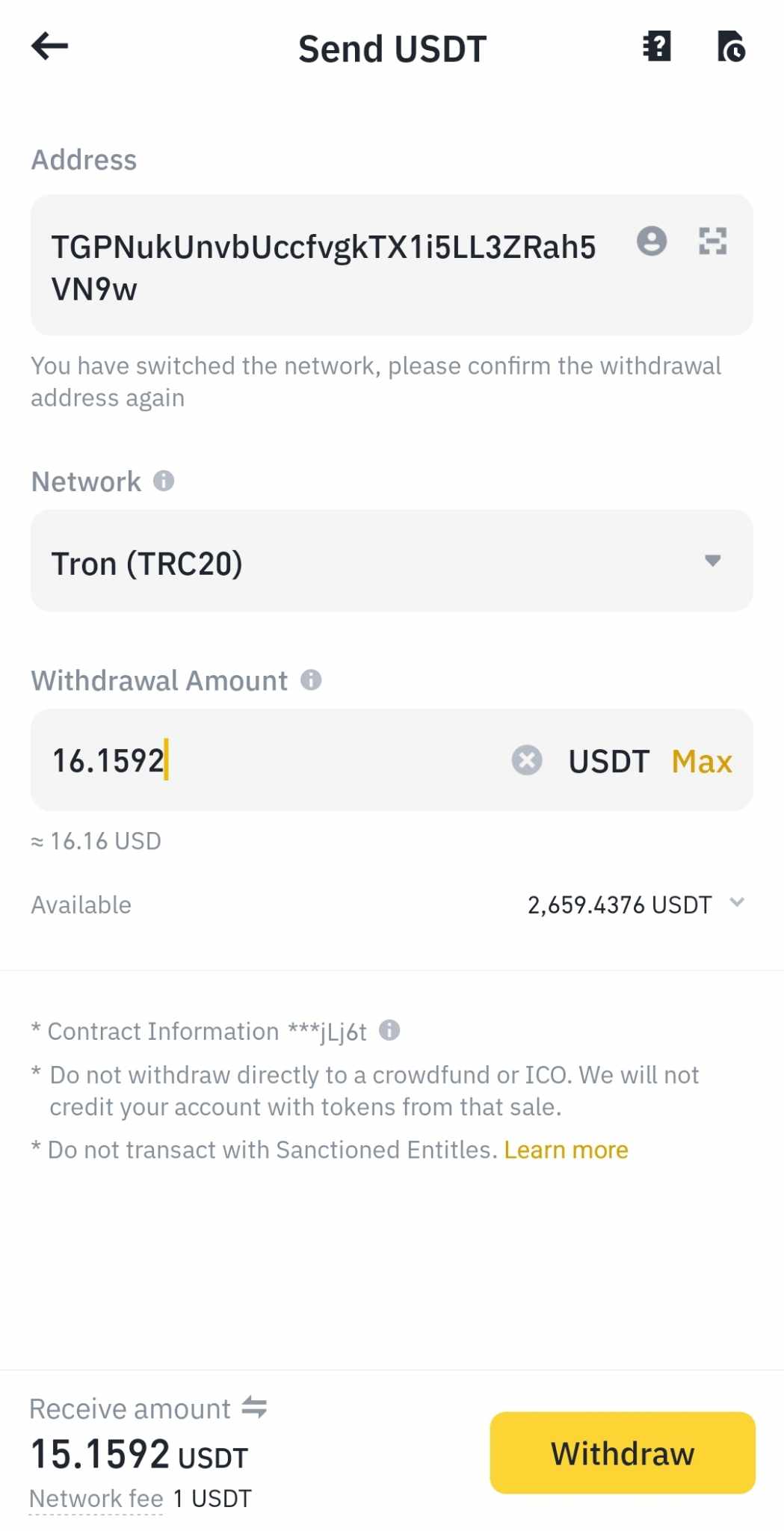
Task: Clear the entered withdrawal amount
Action: click(527, 760)
